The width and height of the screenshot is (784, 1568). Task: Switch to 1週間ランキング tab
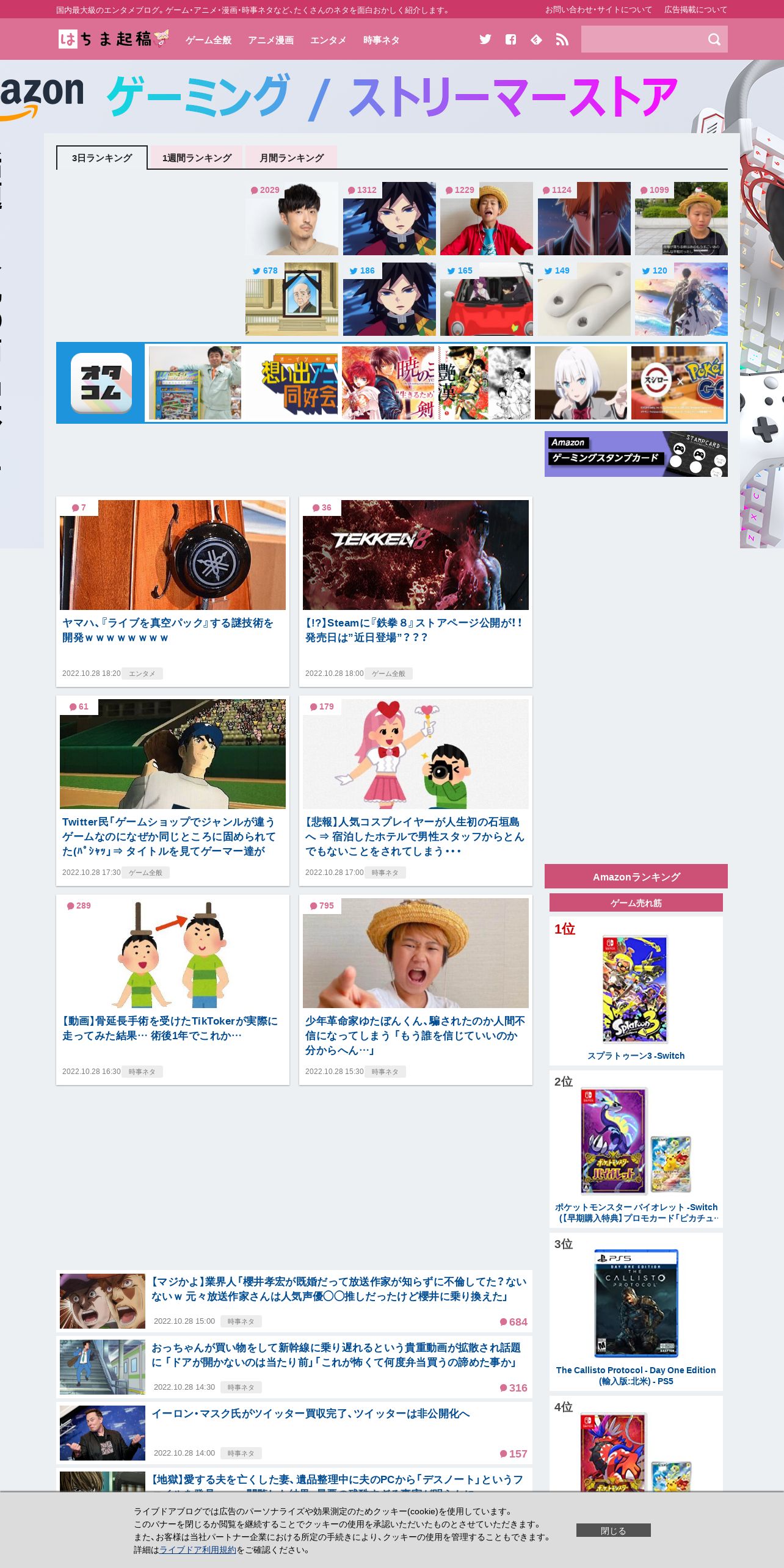click(197, 158)
